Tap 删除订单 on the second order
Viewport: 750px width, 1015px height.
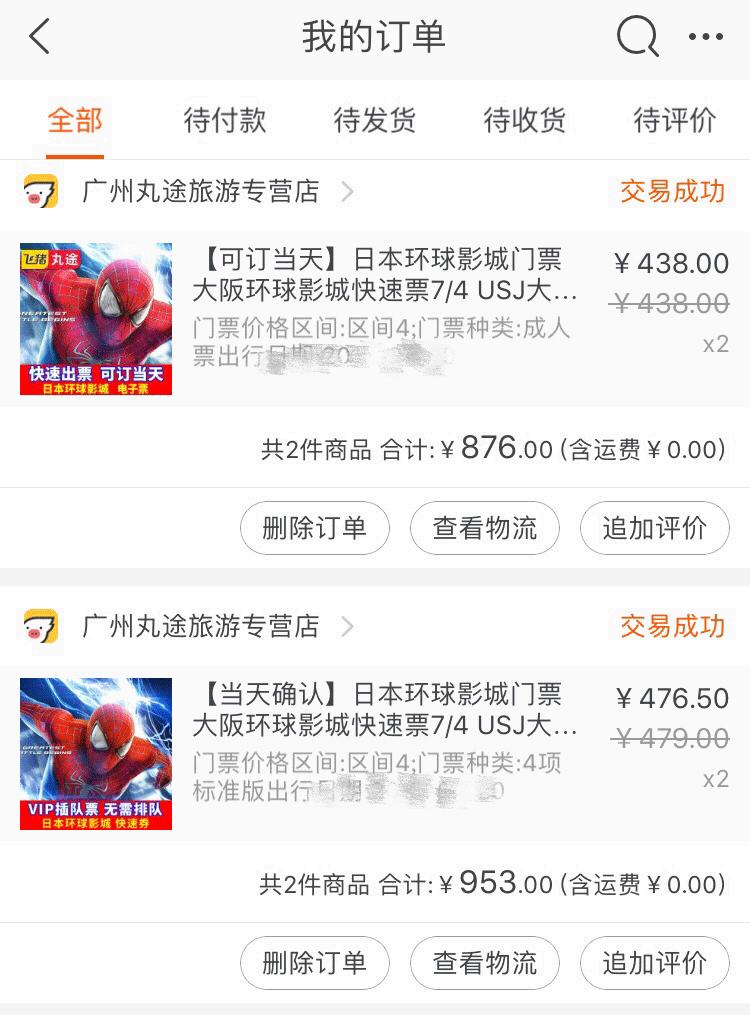click(315, 963)
